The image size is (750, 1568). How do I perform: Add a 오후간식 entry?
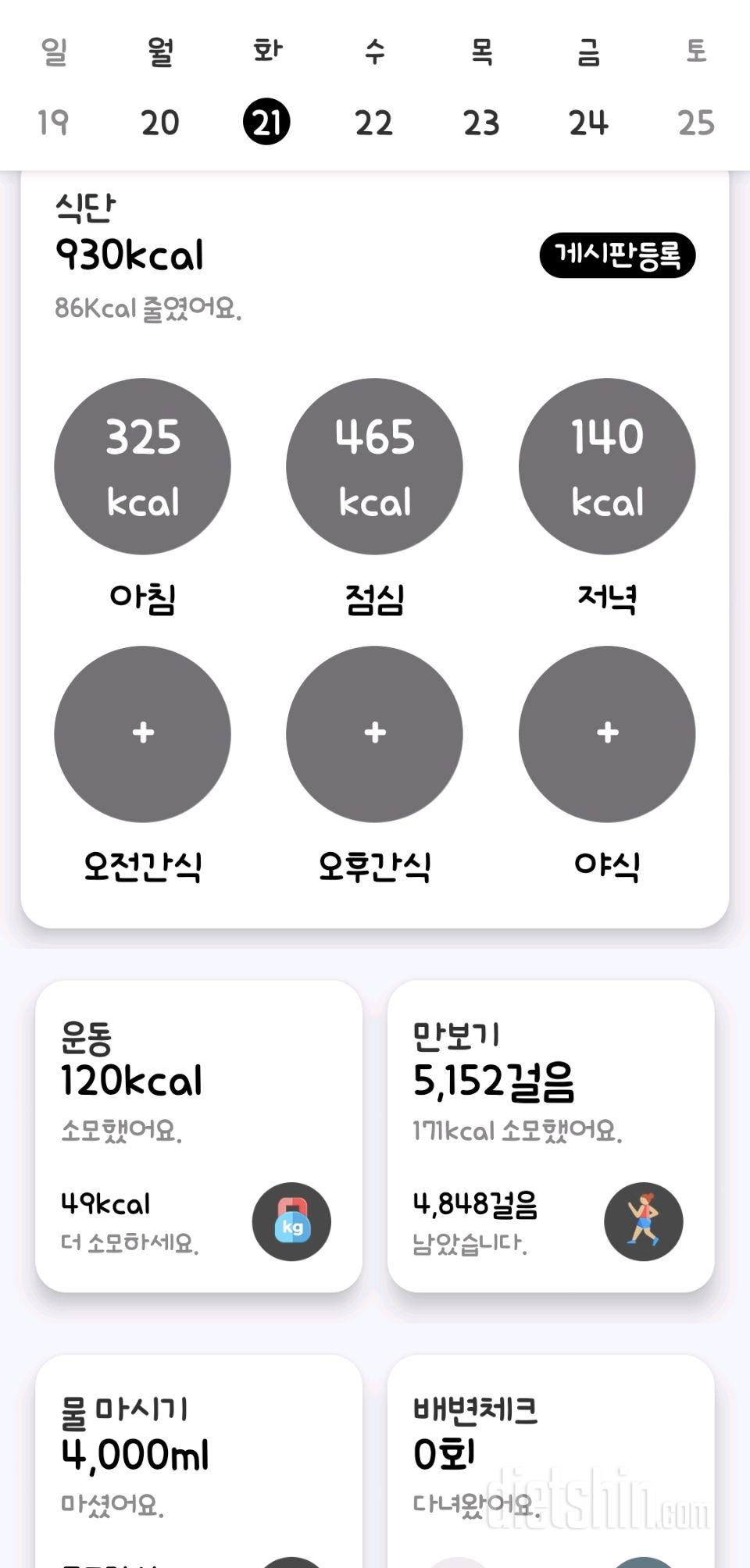(x=374, y=733)
